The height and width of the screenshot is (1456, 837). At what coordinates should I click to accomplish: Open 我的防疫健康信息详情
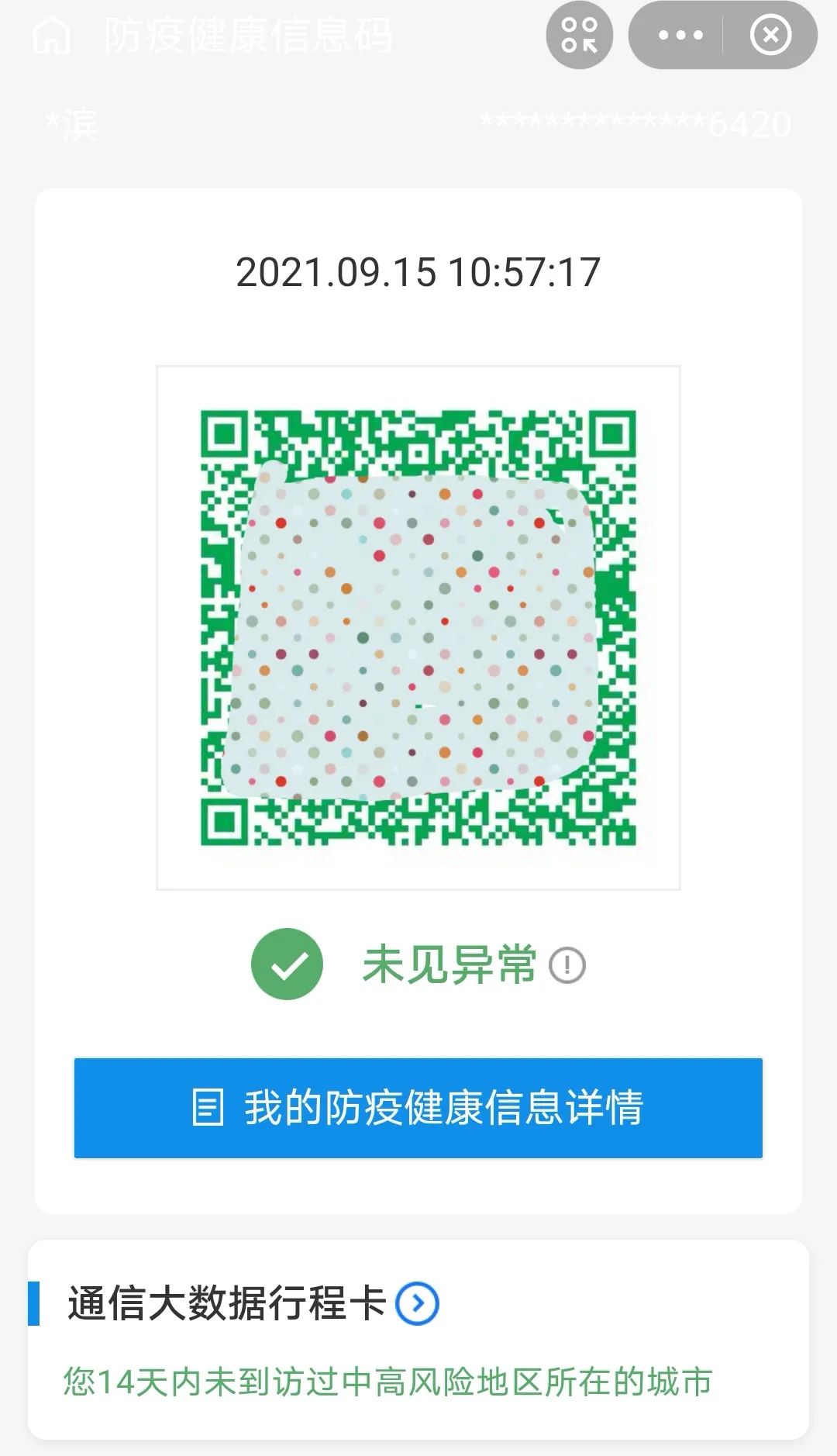tap(418, 1108)
